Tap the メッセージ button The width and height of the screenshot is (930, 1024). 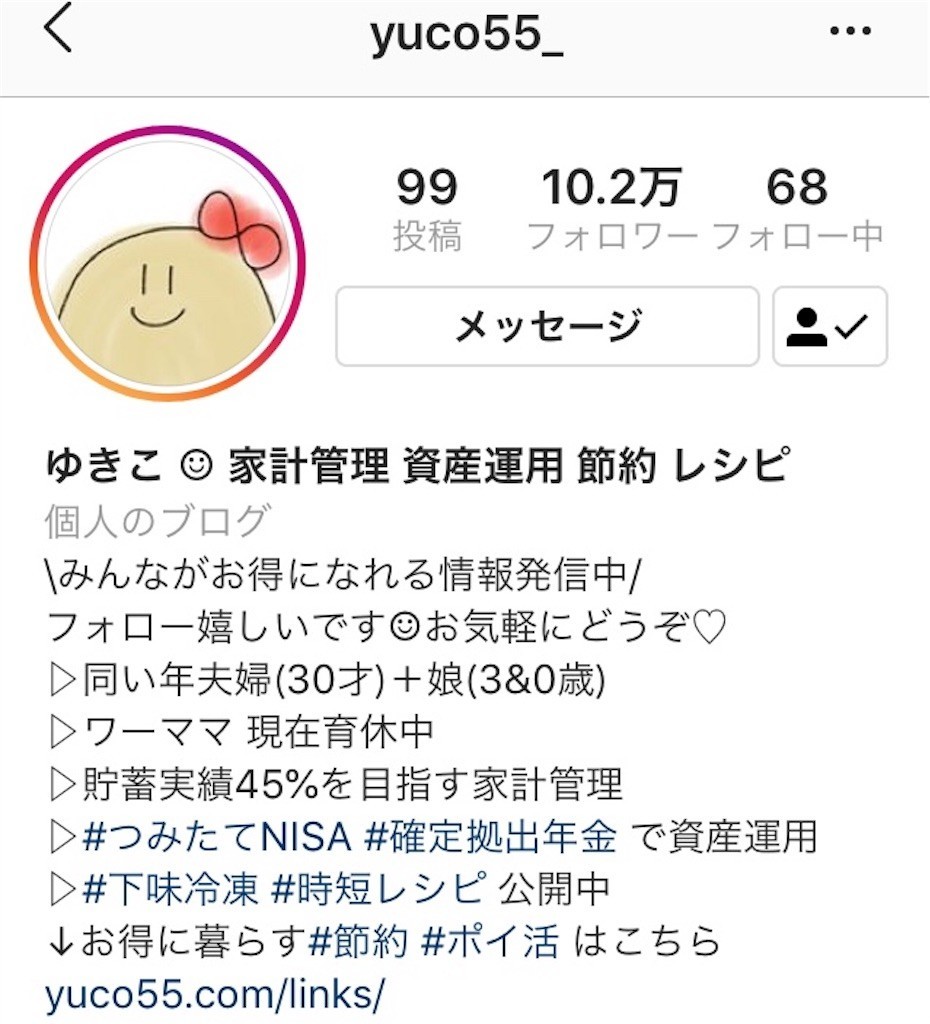click(547, 327)
